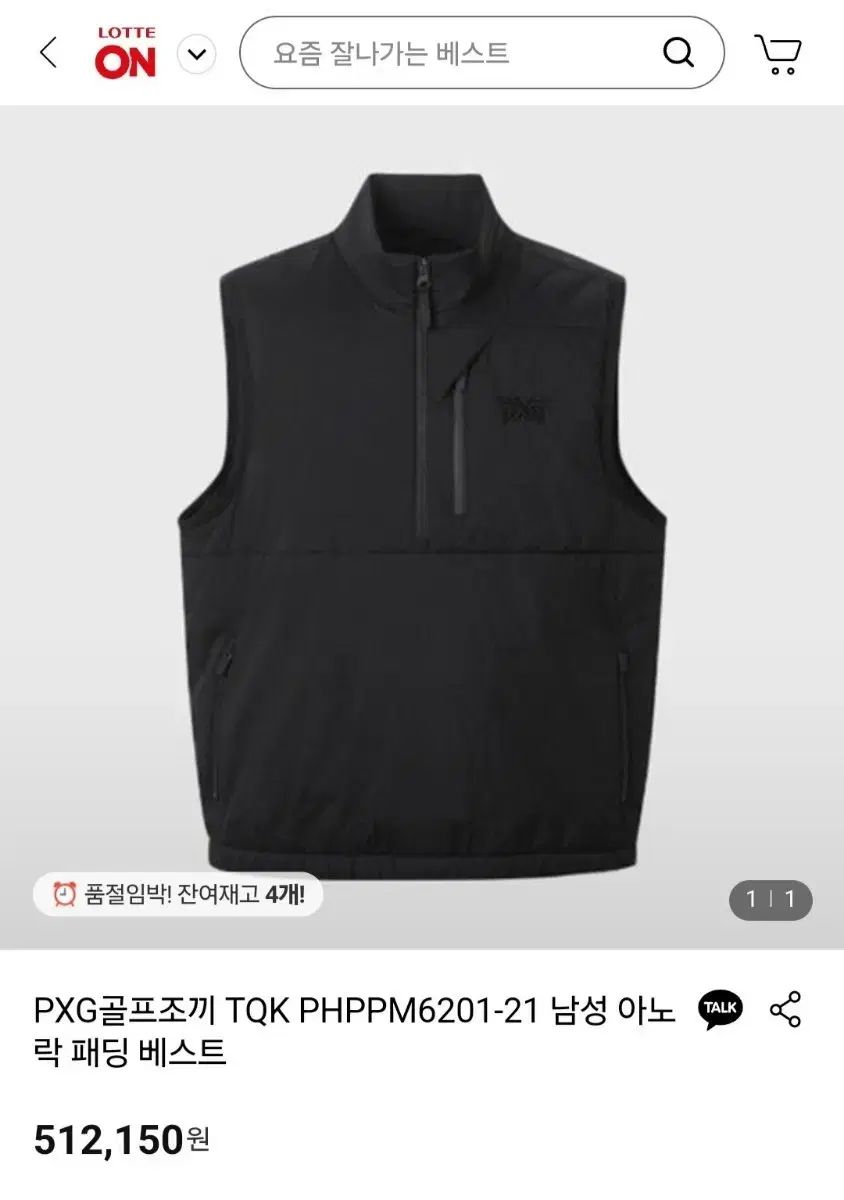Open the shopping cart
Screen dimensions: 844x1200
click(x=778, y=53)
